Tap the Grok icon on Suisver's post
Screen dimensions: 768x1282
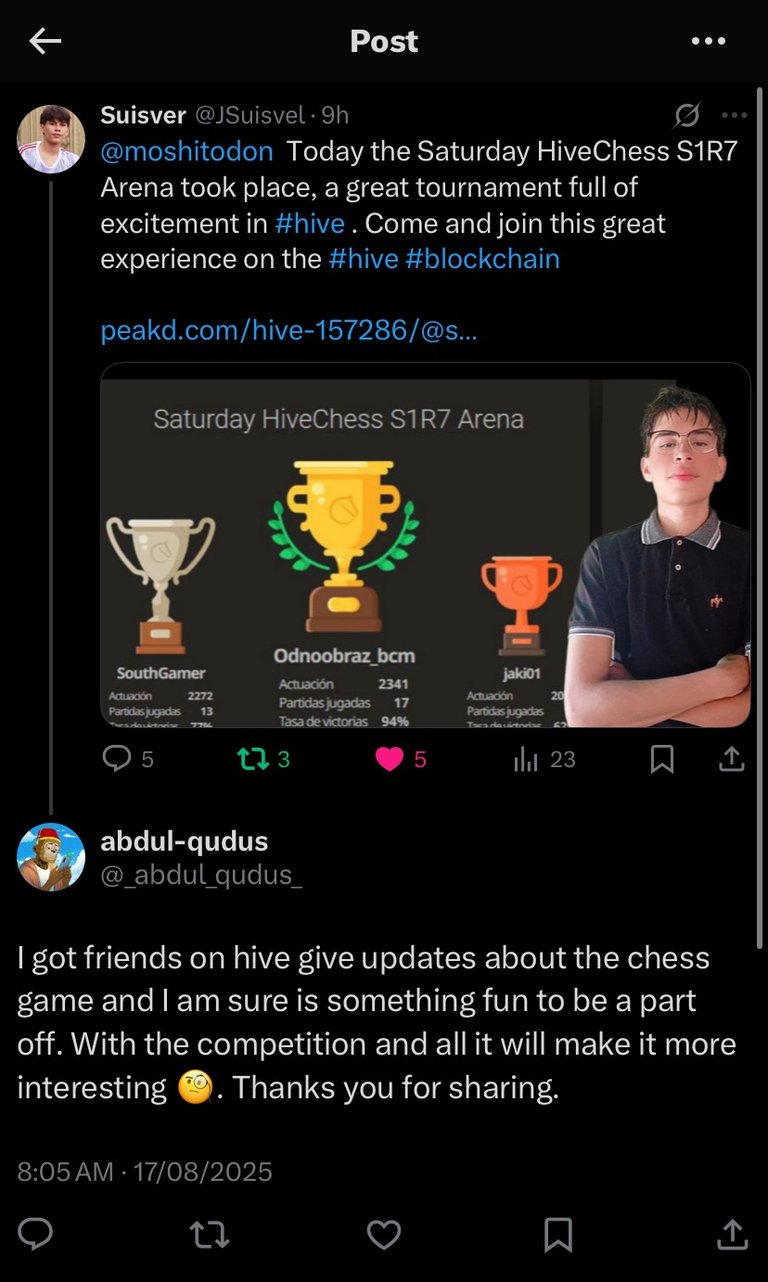687,116
